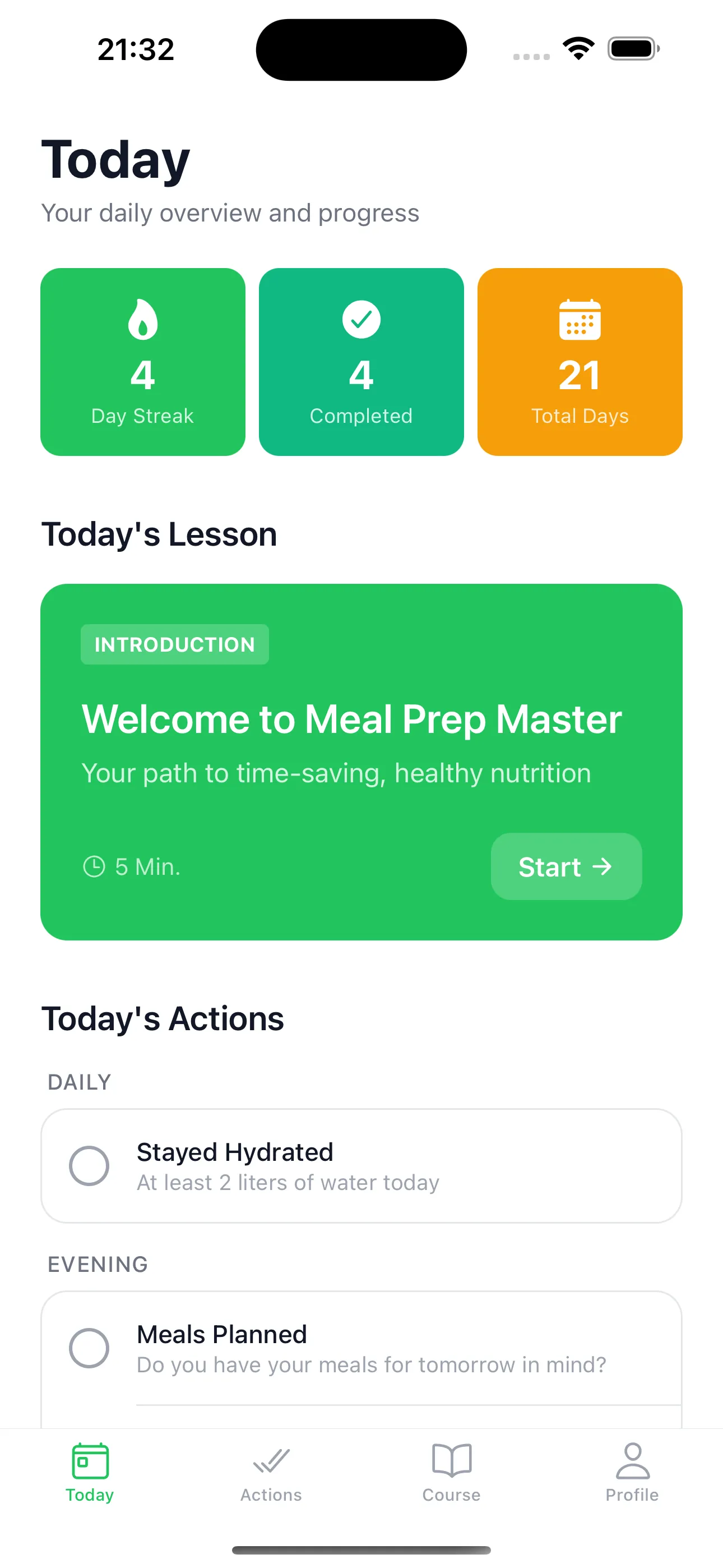Switch to the Actions tab
The image size is (723, 1568).
[x=270, y=1473]
